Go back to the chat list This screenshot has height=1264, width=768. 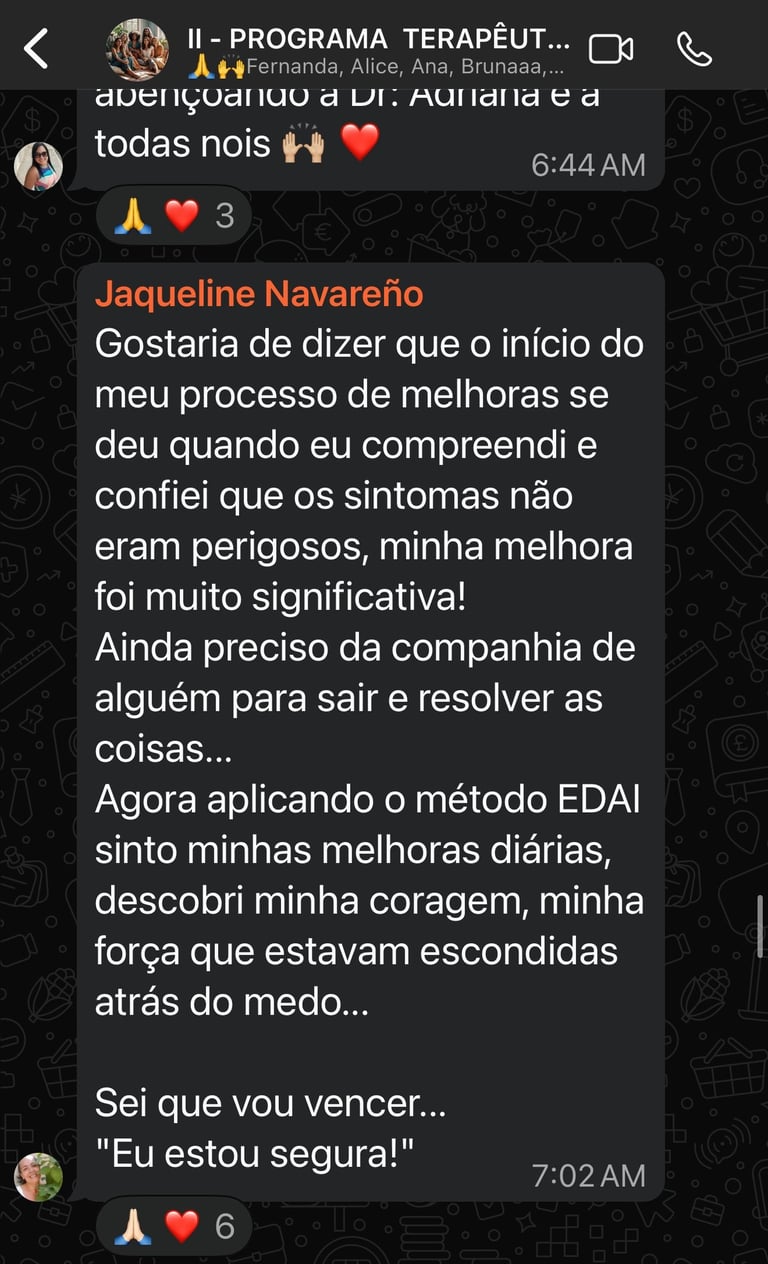pos(36,48)
